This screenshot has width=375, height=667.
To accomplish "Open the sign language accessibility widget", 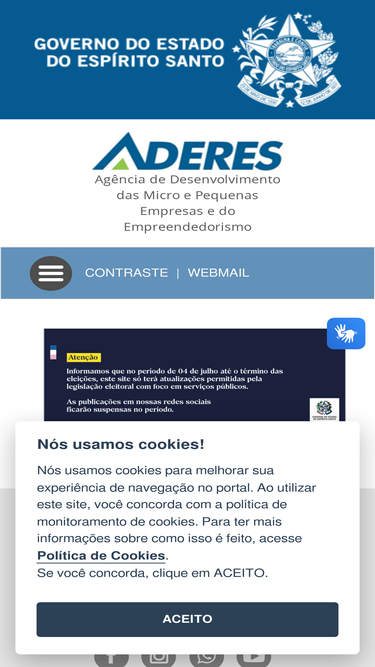I will (346, 334).
